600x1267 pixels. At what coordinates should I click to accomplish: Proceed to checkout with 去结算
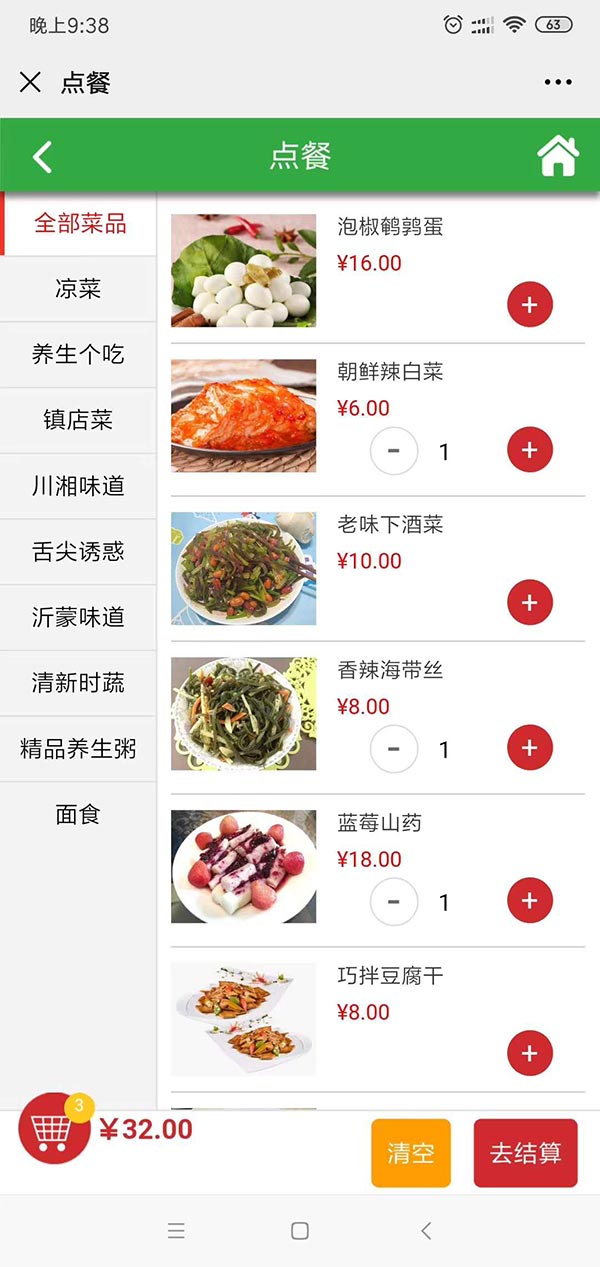coord(525,1152)
